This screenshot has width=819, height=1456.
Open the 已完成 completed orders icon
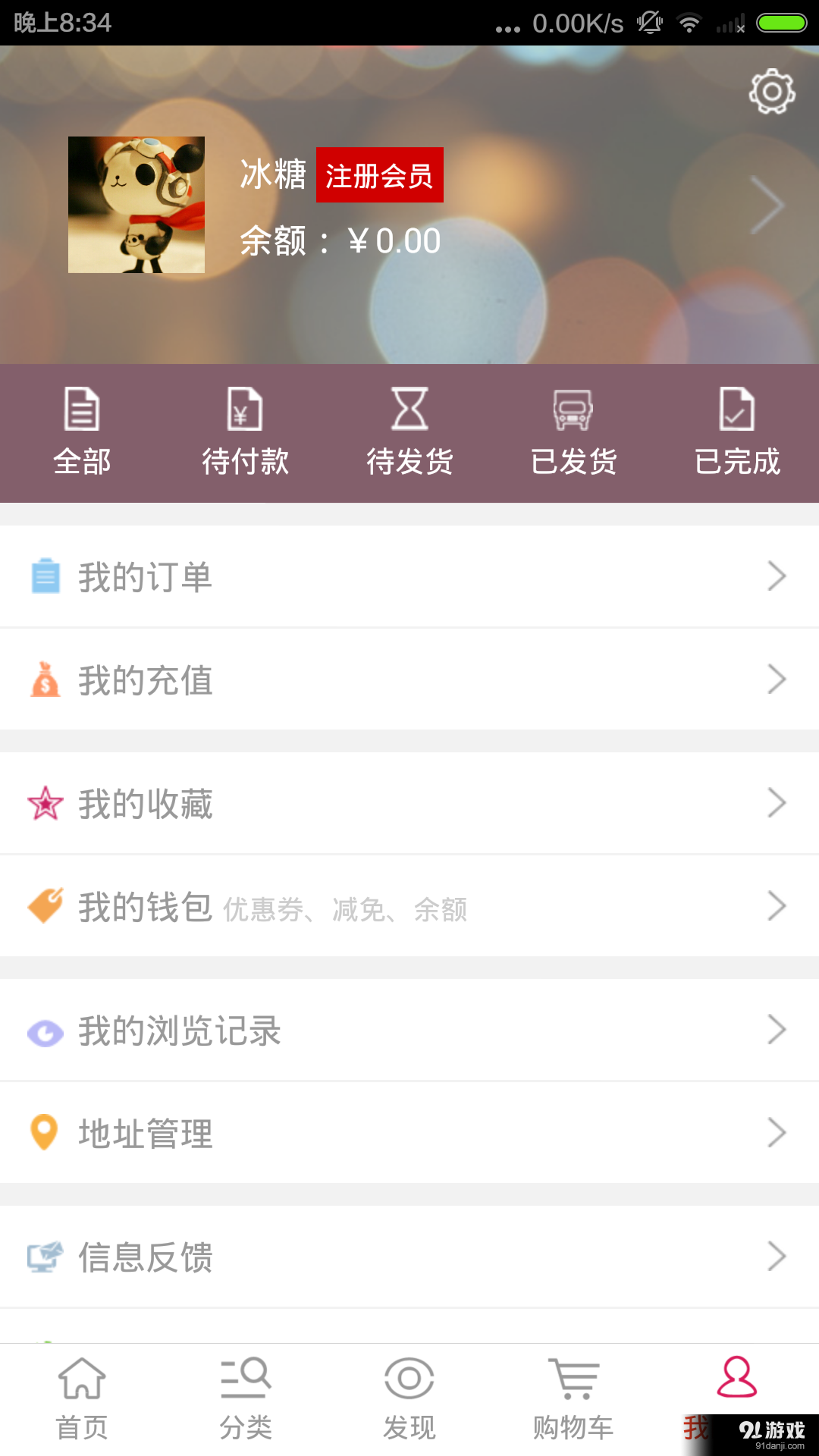click(736, 411)
